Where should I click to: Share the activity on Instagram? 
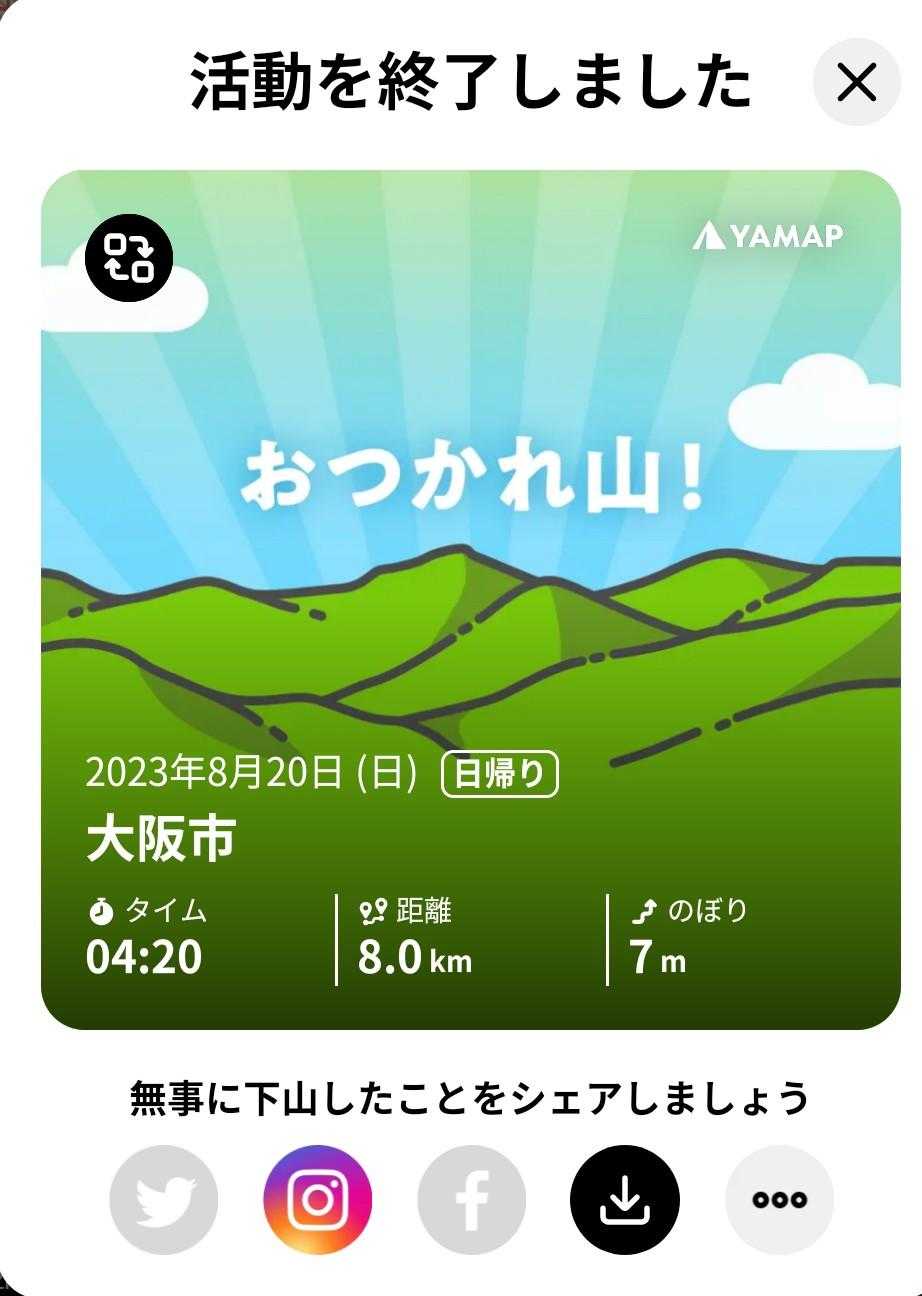coord(317,1199)
